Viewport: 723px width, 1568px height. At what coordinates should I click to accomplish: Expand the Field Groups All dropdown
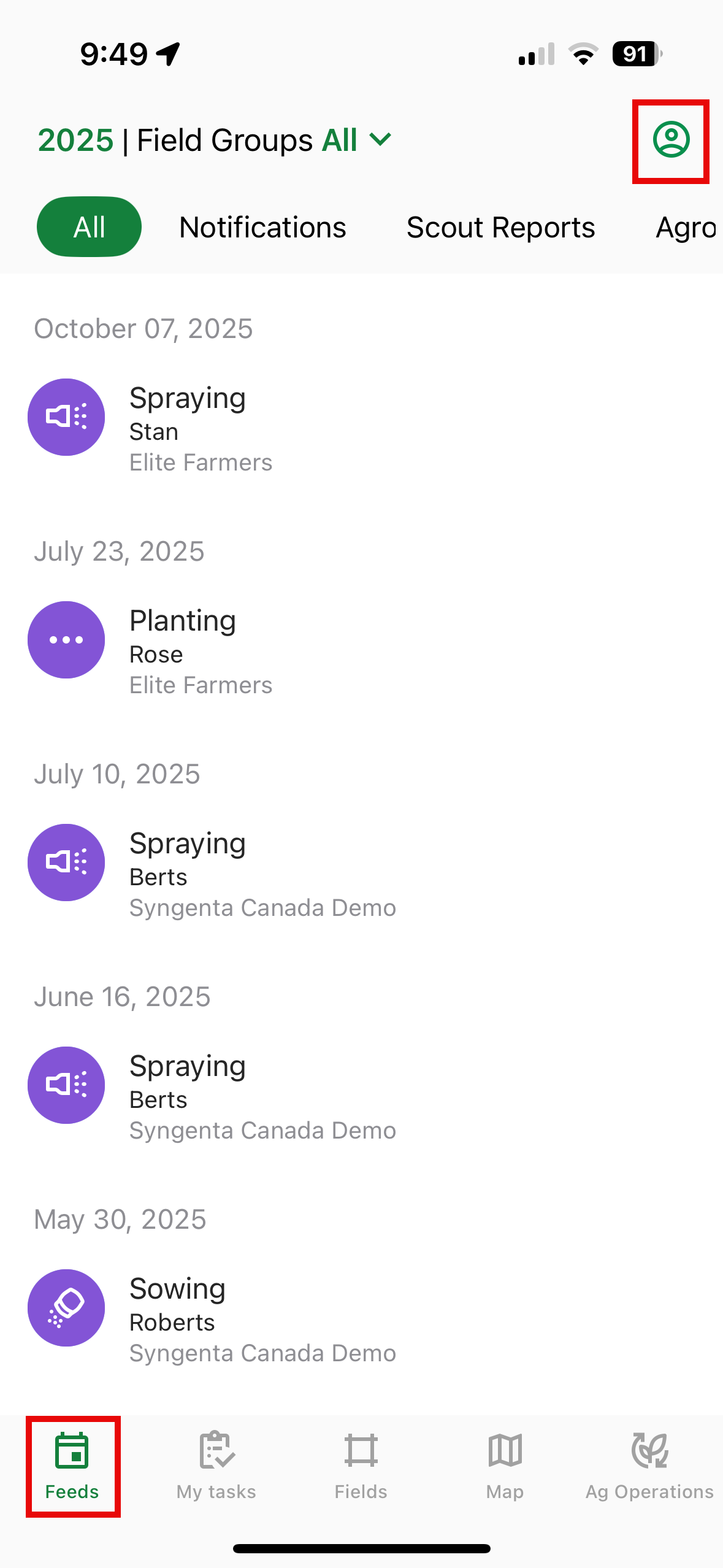tap(380, 140)
